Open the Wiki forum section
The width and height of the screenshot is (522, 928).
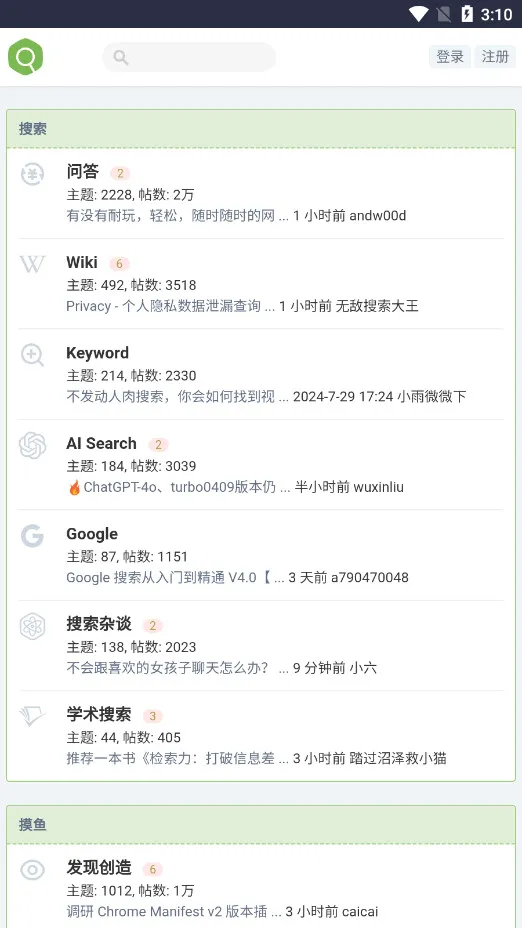click(x=82, y=262)
